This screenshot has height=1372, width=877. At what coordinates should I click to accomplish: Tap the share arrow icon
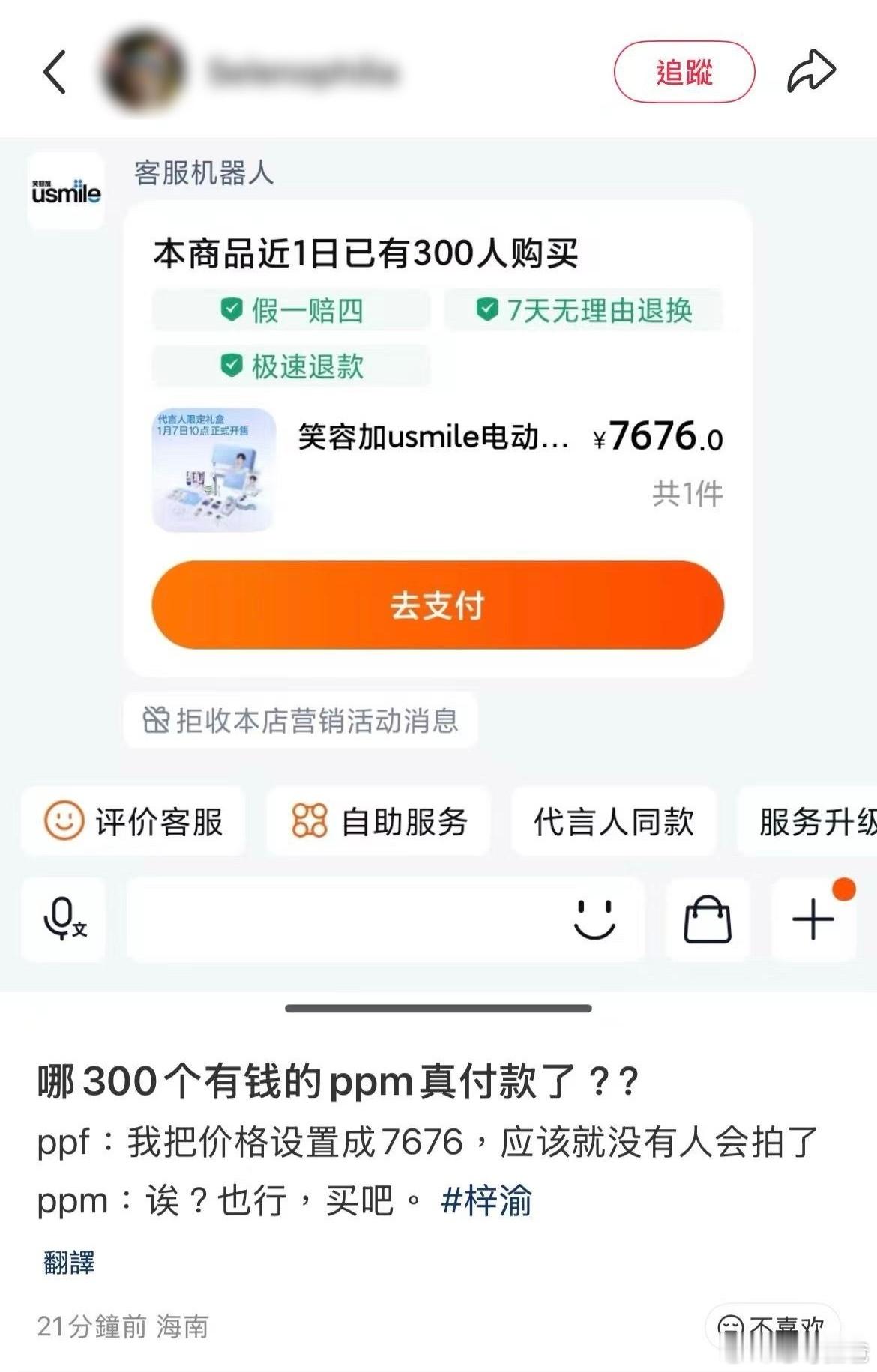pyautogui.click(x=812, y=70)
